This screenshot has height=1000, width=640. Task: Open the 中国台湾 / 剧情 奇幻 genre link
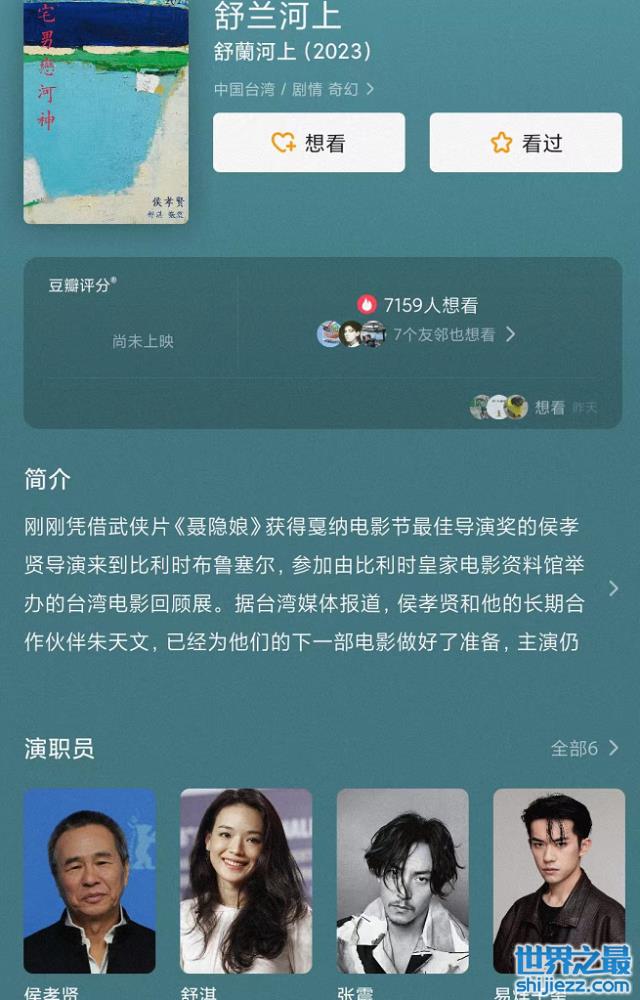(294, 89)
